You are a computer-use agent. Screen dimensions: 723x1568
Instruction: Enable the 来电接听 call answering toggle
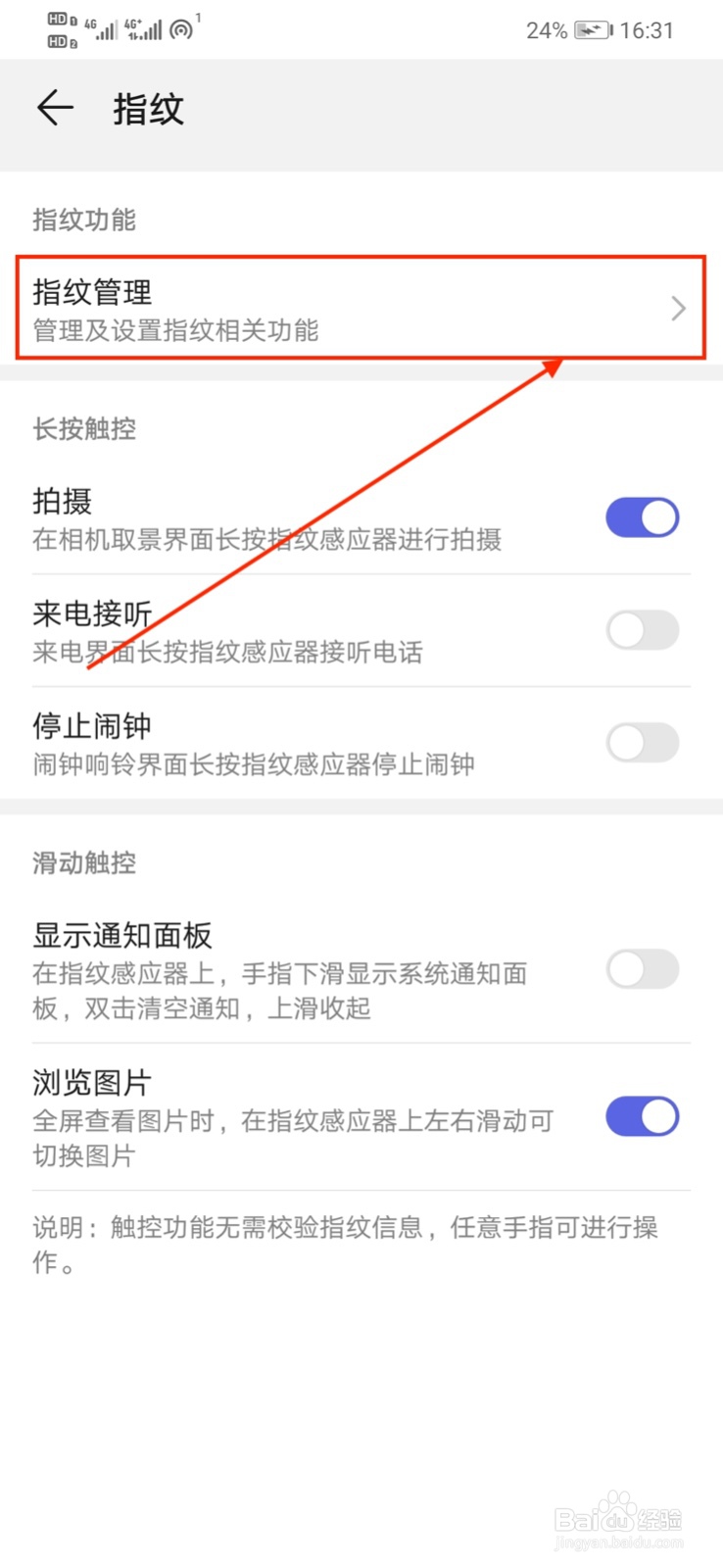(x=642, y=630)
